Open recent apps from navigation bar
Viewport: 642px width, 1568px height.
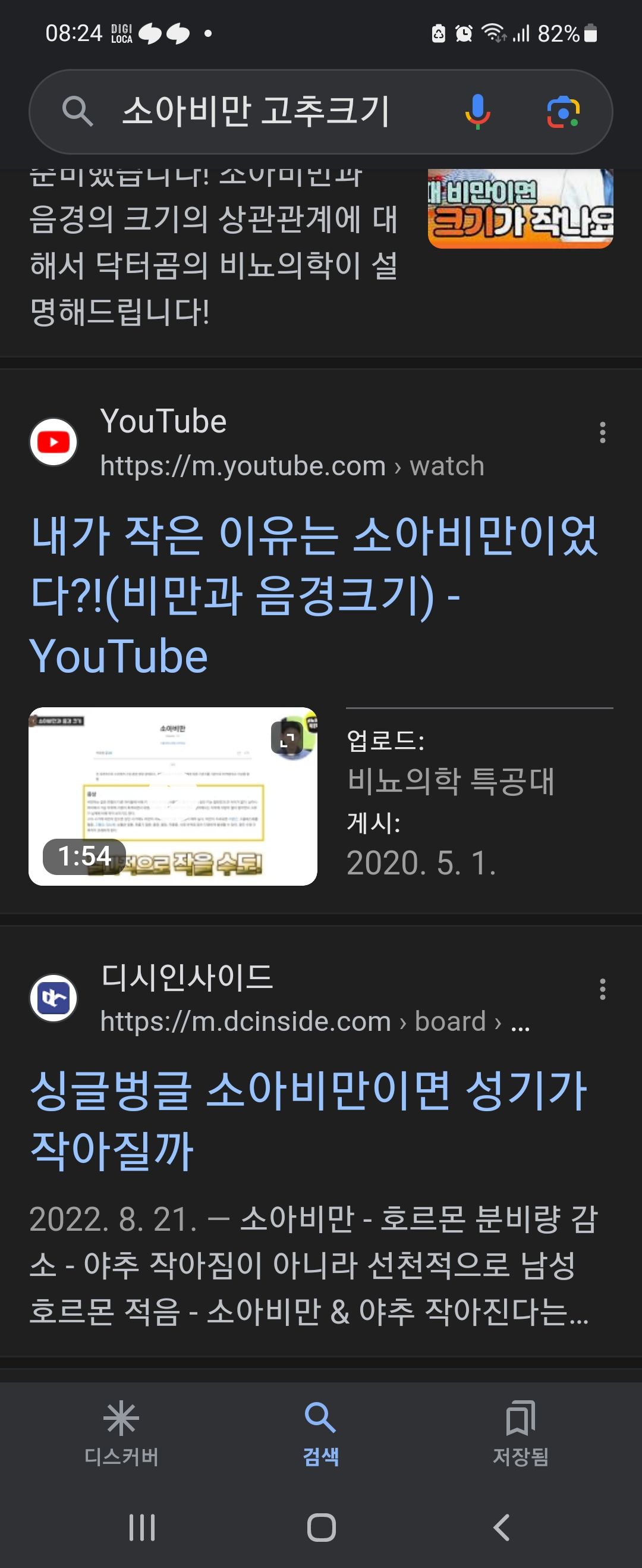pos(142,1527)
